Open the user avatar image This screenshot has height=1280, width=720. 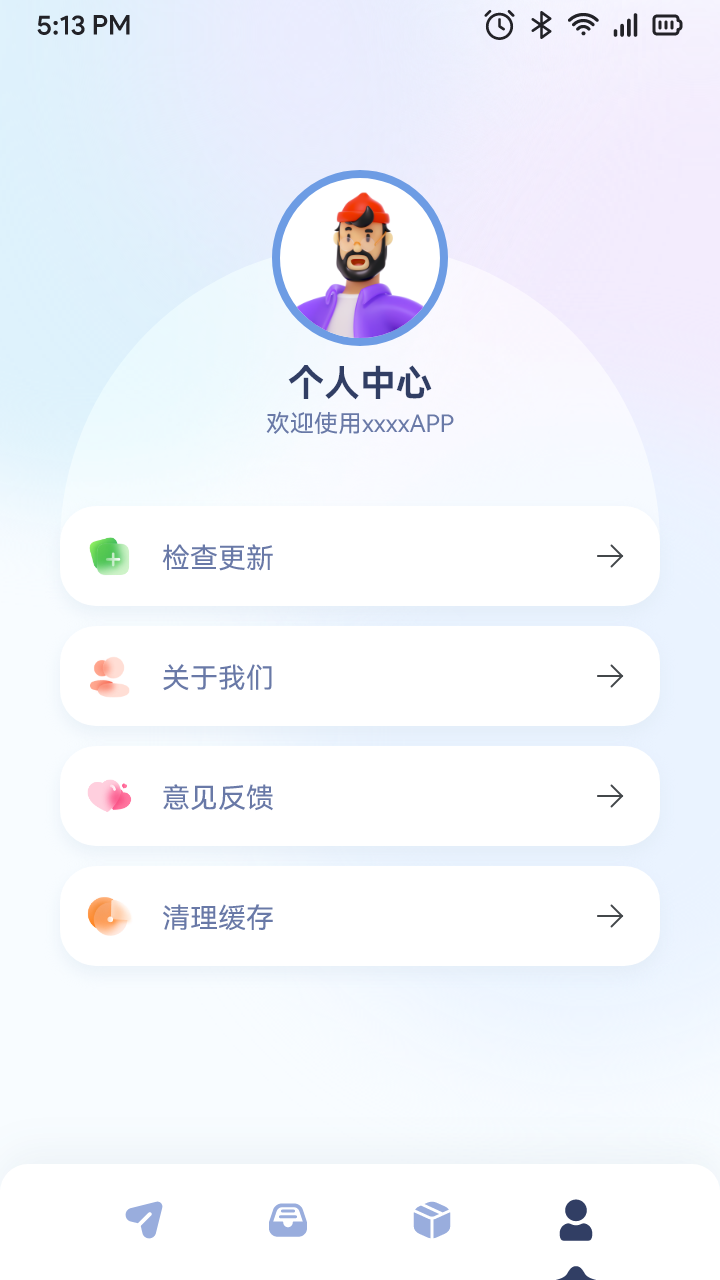click(x=360, y=257)
